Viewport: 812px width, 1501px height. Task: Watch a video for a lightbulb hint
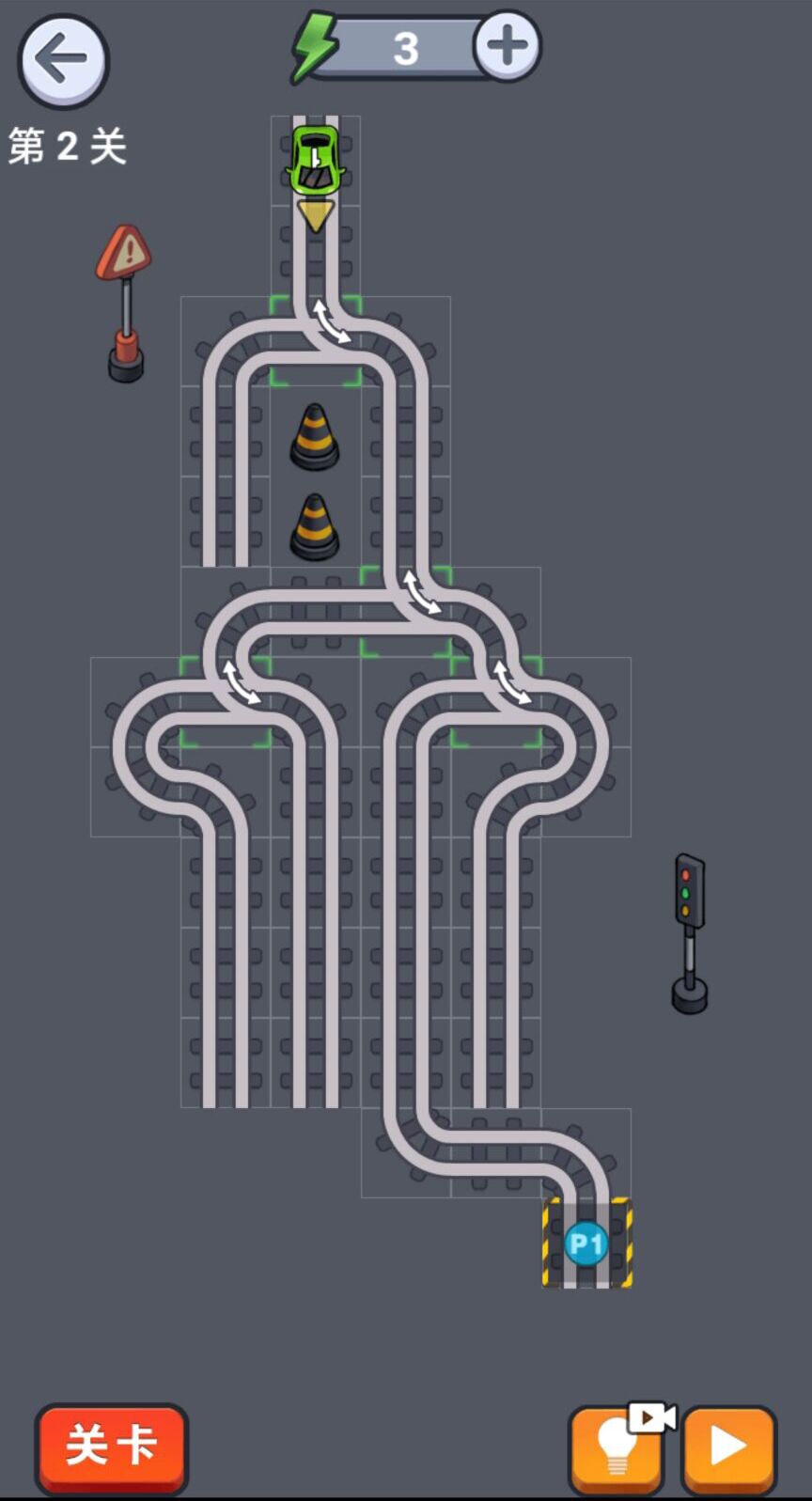click(x=616, y=1447)
